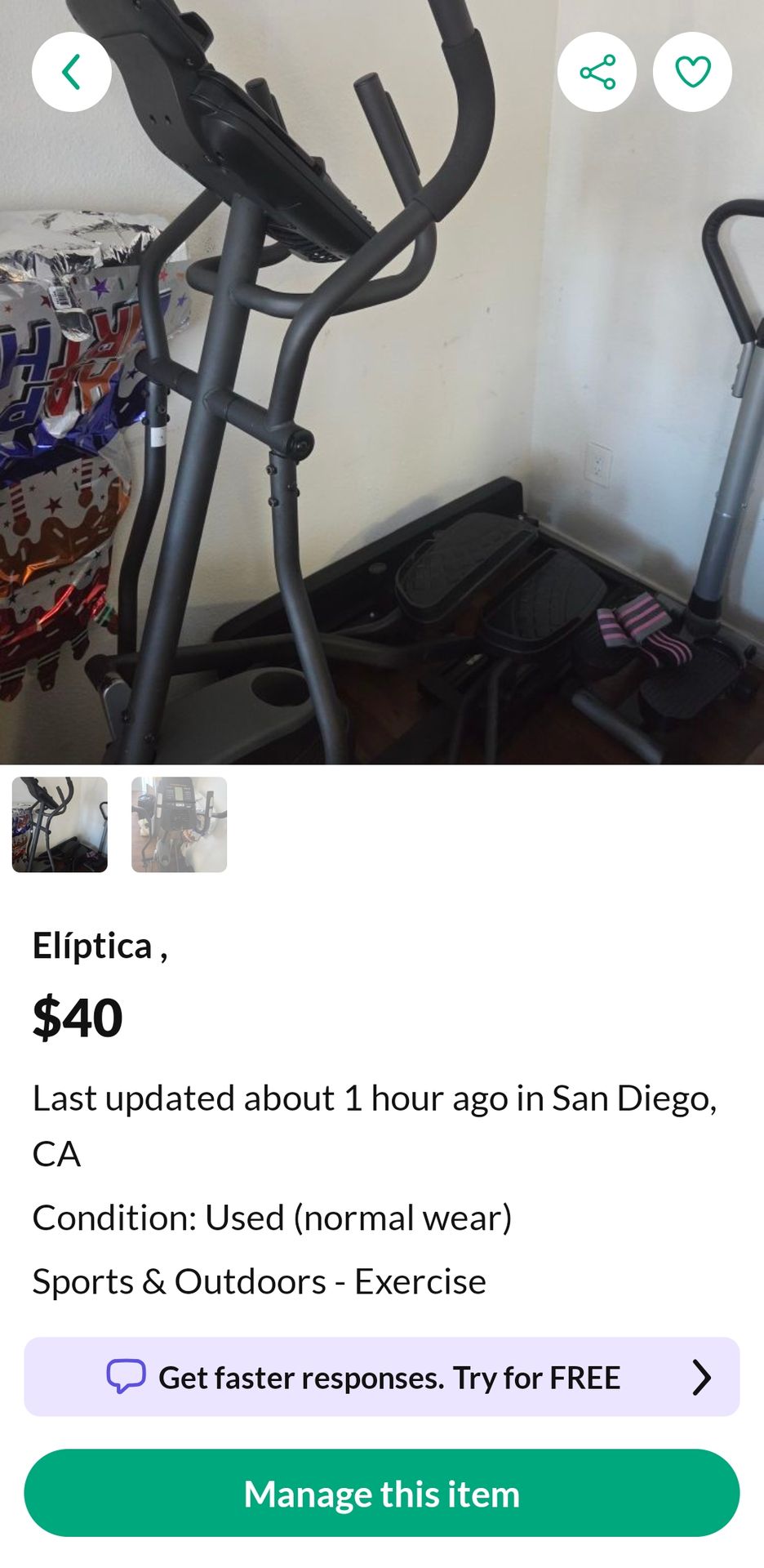
Task: Go back using the arrow button
Action: coord(72,72)
